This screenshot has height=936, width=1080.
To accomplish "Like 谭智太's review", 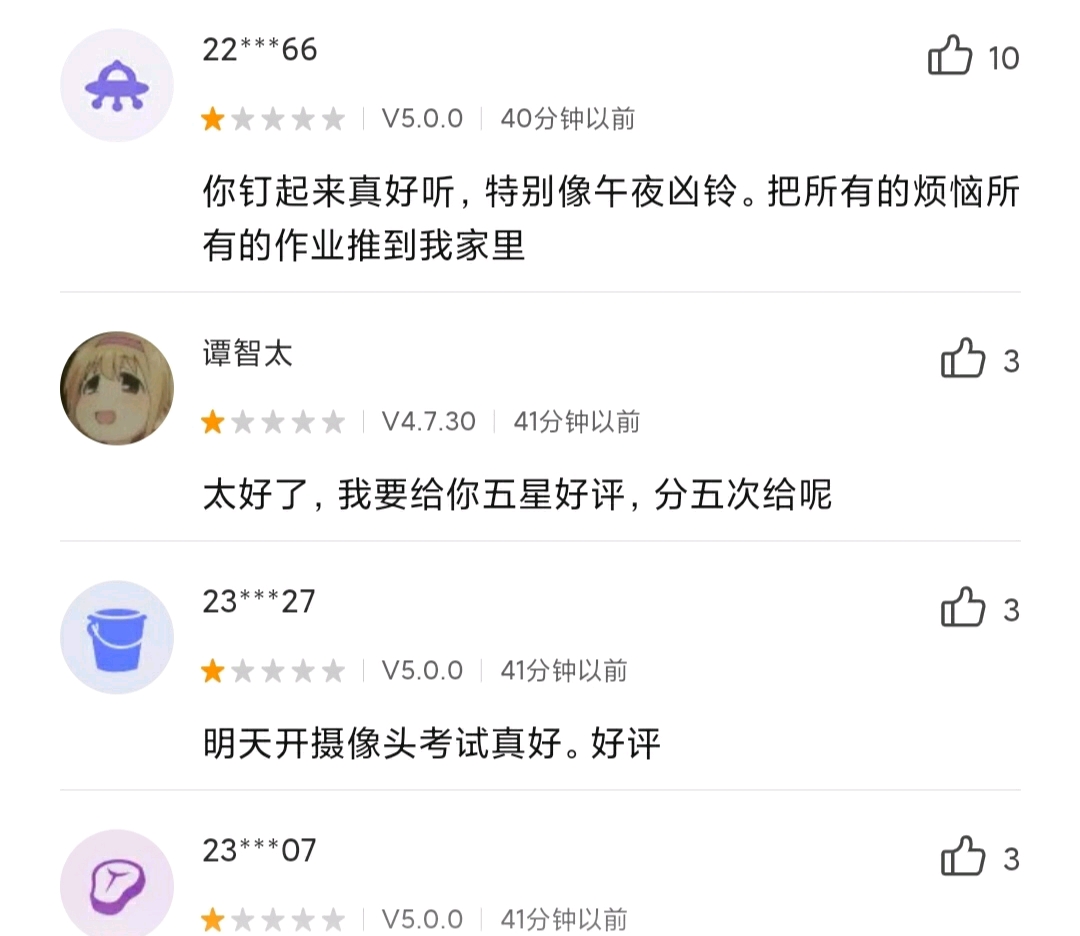I will click(963, 358).
